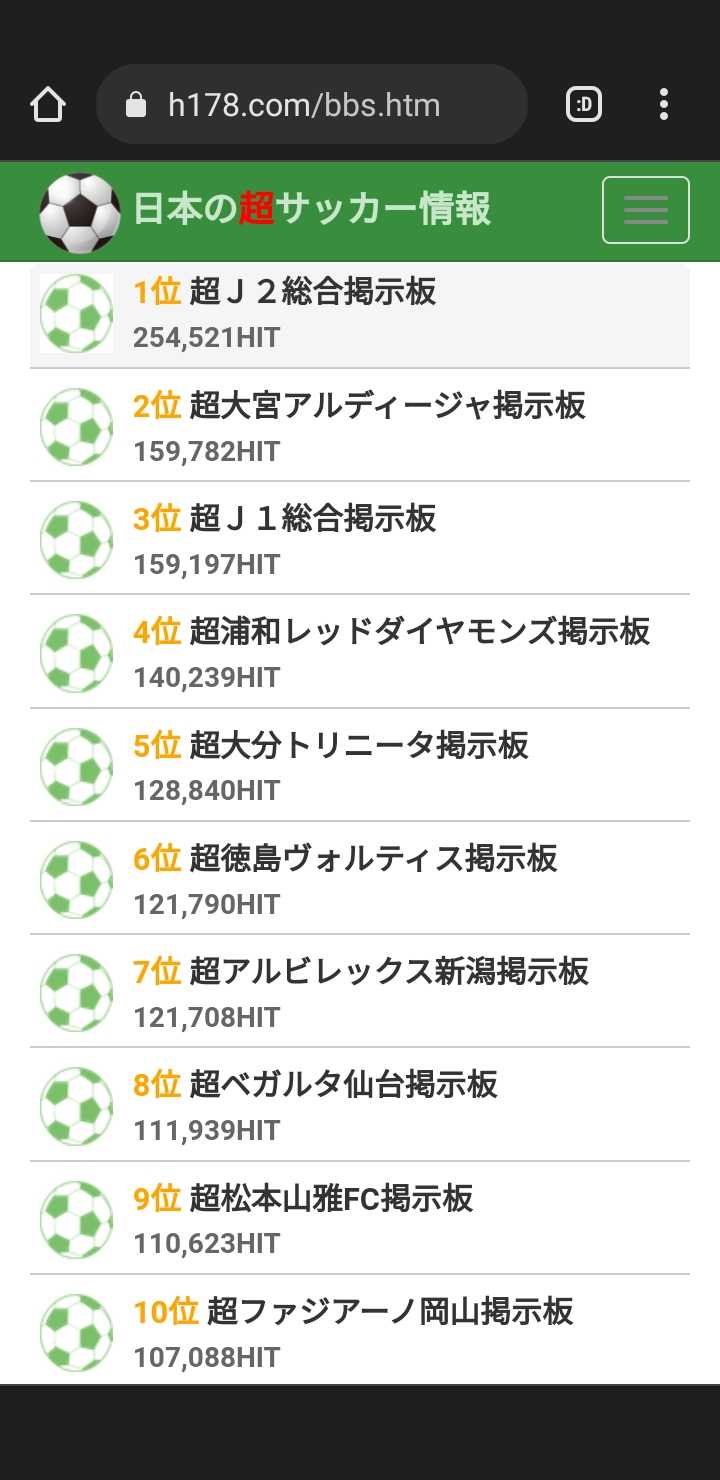Open 超Ｊ２総合掲示板 ranked 1位
The height and width of the screenshot is (1480, 720).
312,292
